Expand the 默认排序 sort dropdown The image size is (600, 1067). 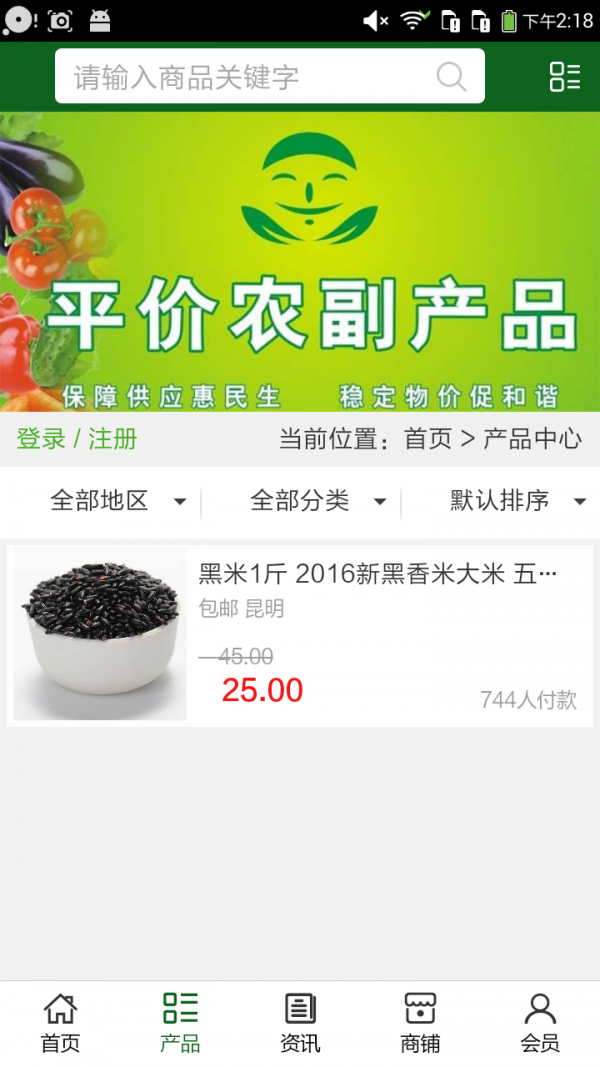point(517,501)
